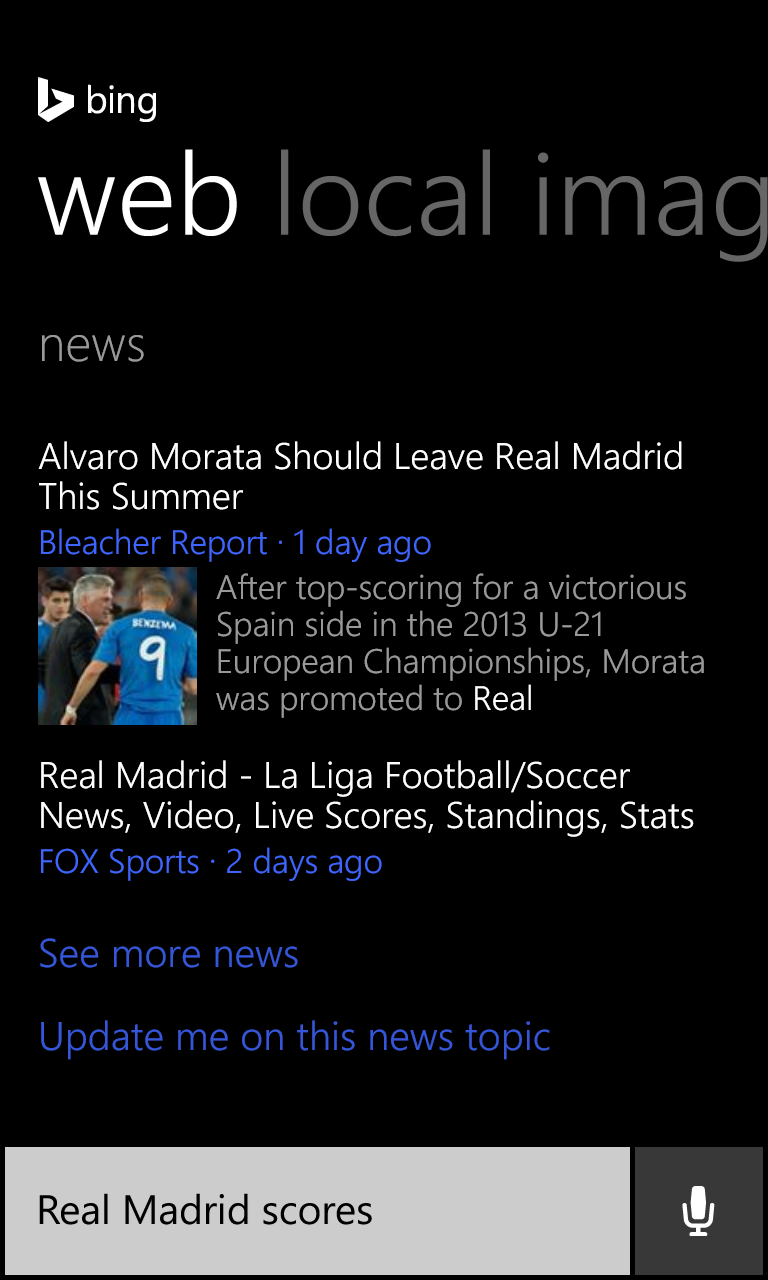Switch to the local tab

[x=384, y=195]
